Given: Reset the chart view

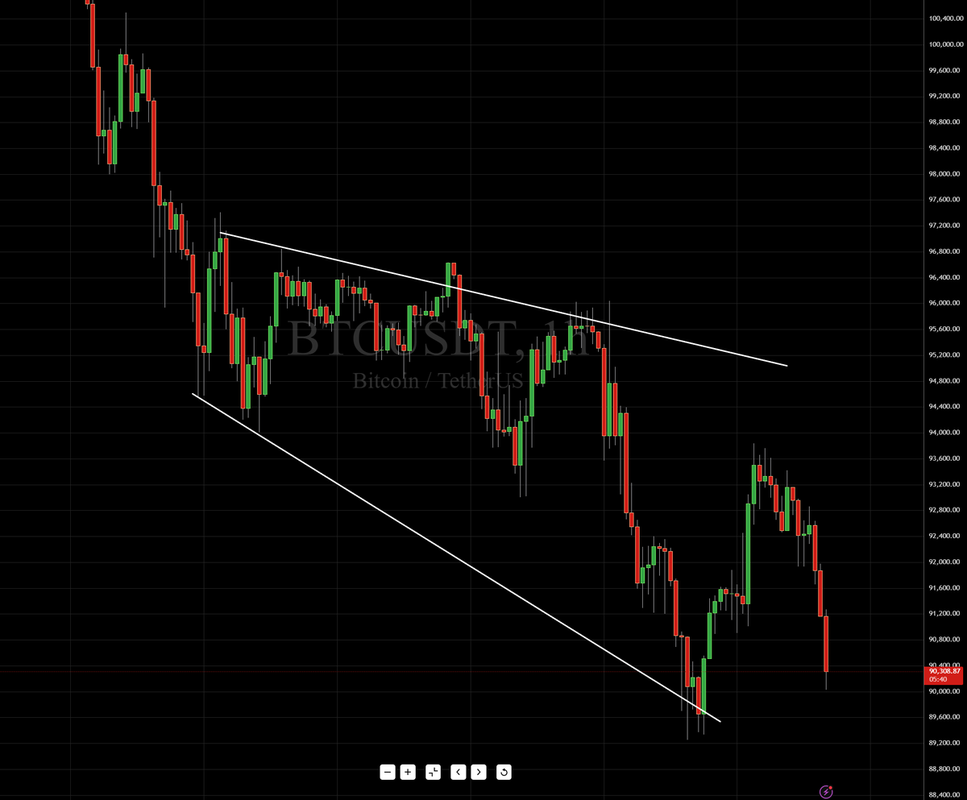Looking at the screenshot, I should pos(504,771).
